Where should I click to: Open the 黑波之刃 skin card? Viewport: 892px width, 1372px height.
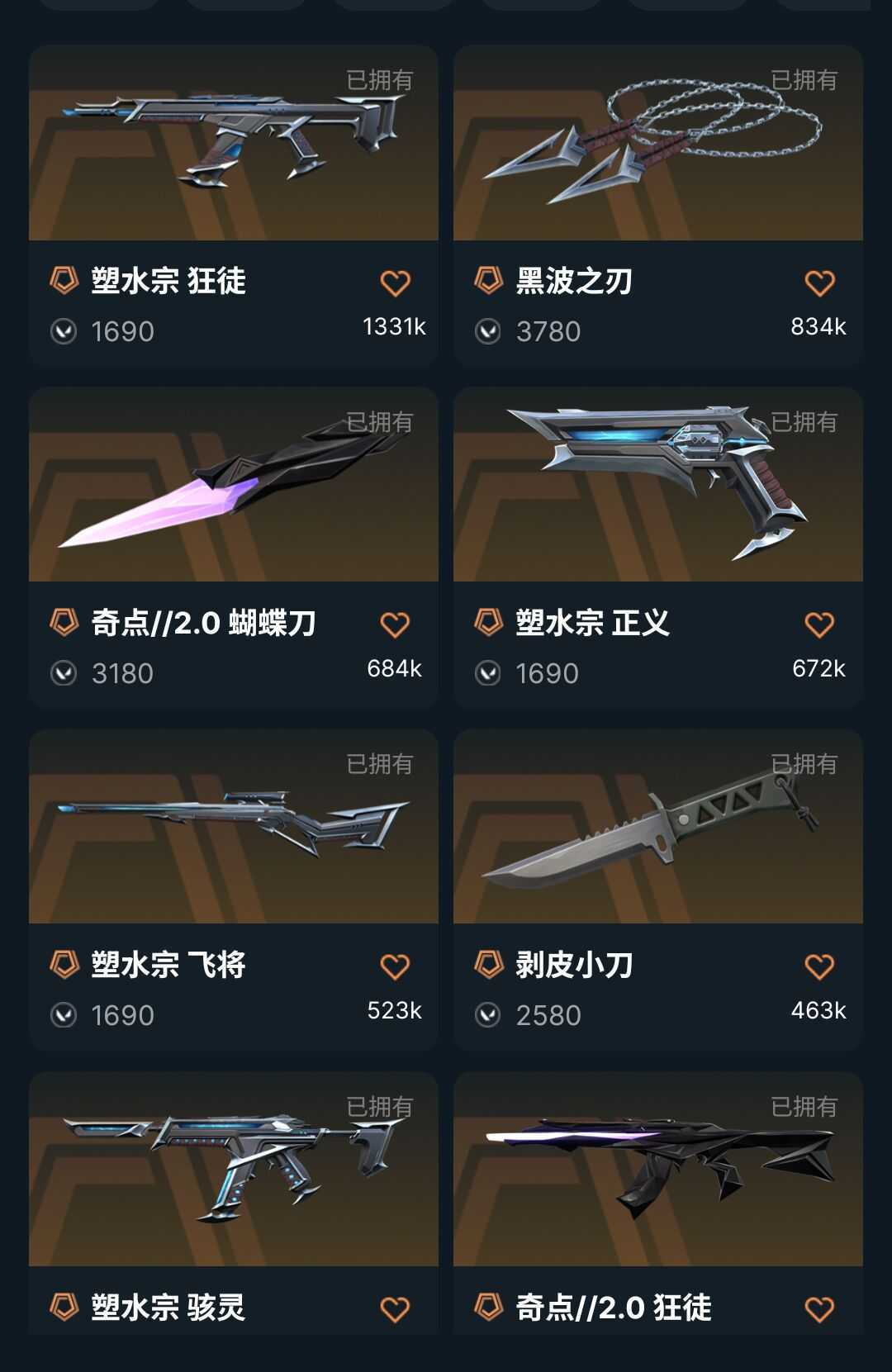(657, 143)
